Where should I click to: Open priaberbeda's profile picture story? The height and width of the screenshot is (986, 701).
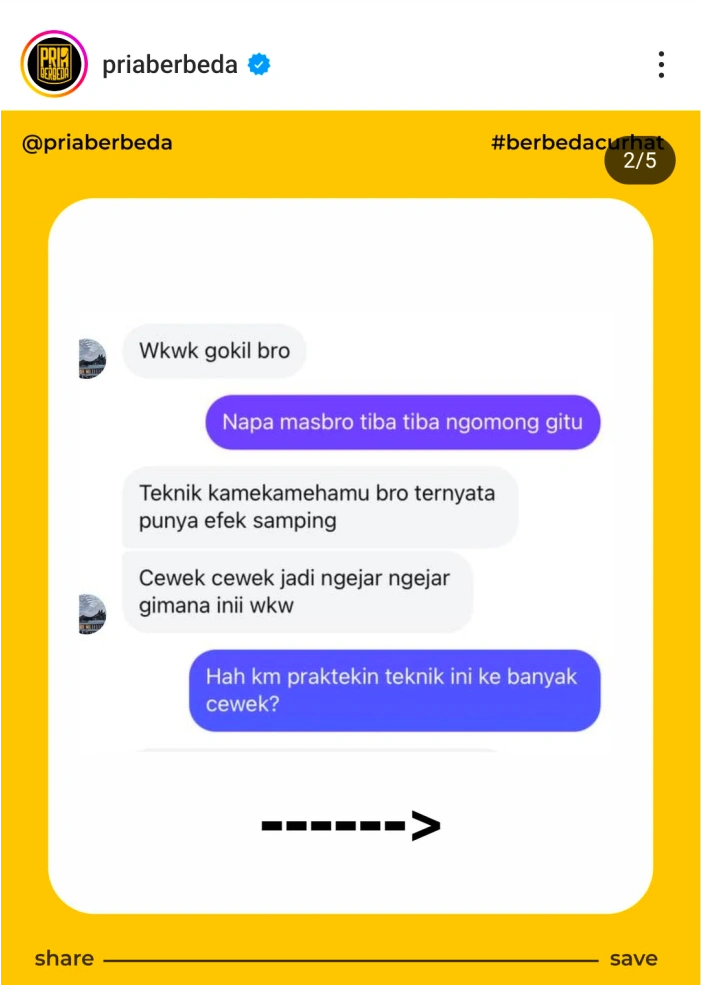[x=55, y=65]
